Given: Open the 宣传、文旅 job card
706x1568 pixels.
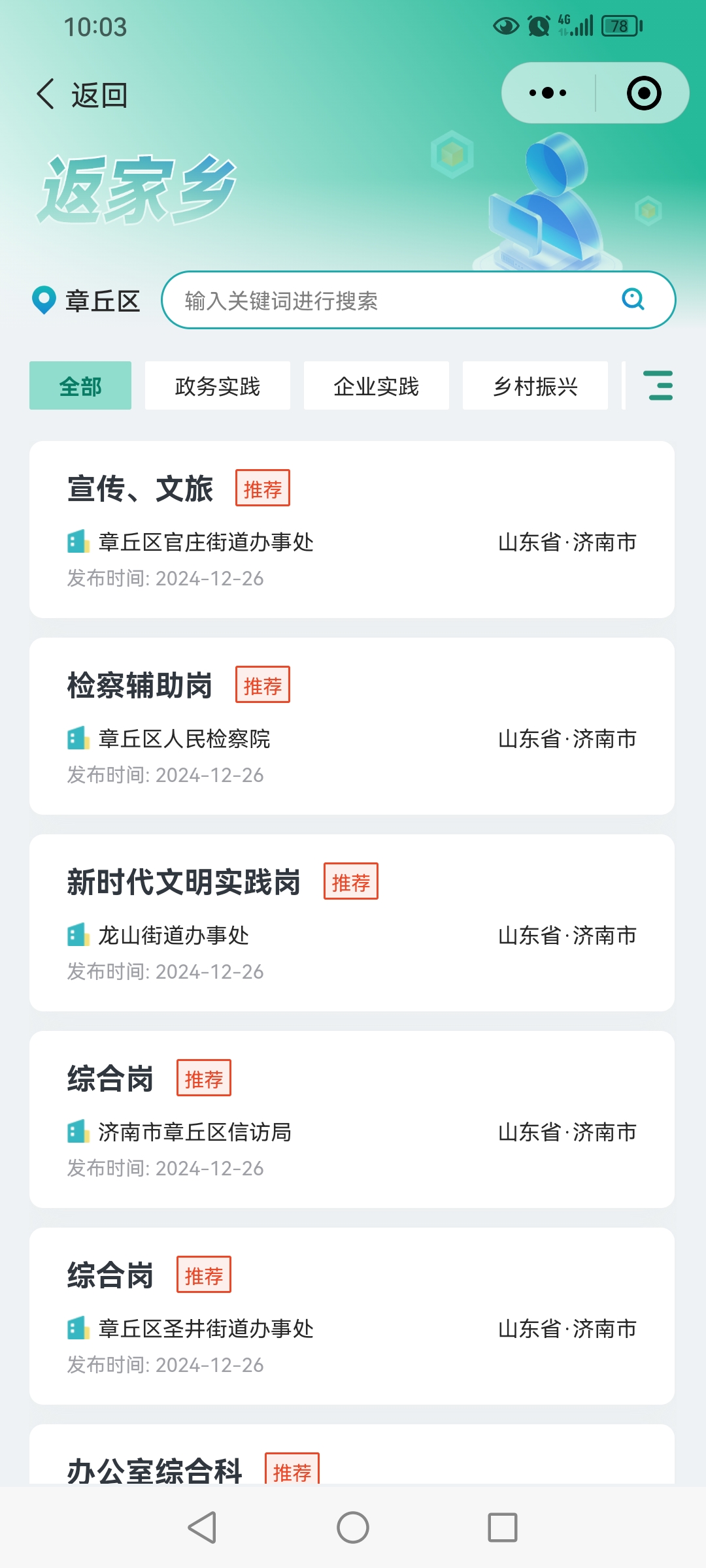Looking at the screenshot, I should coord(352,529).
